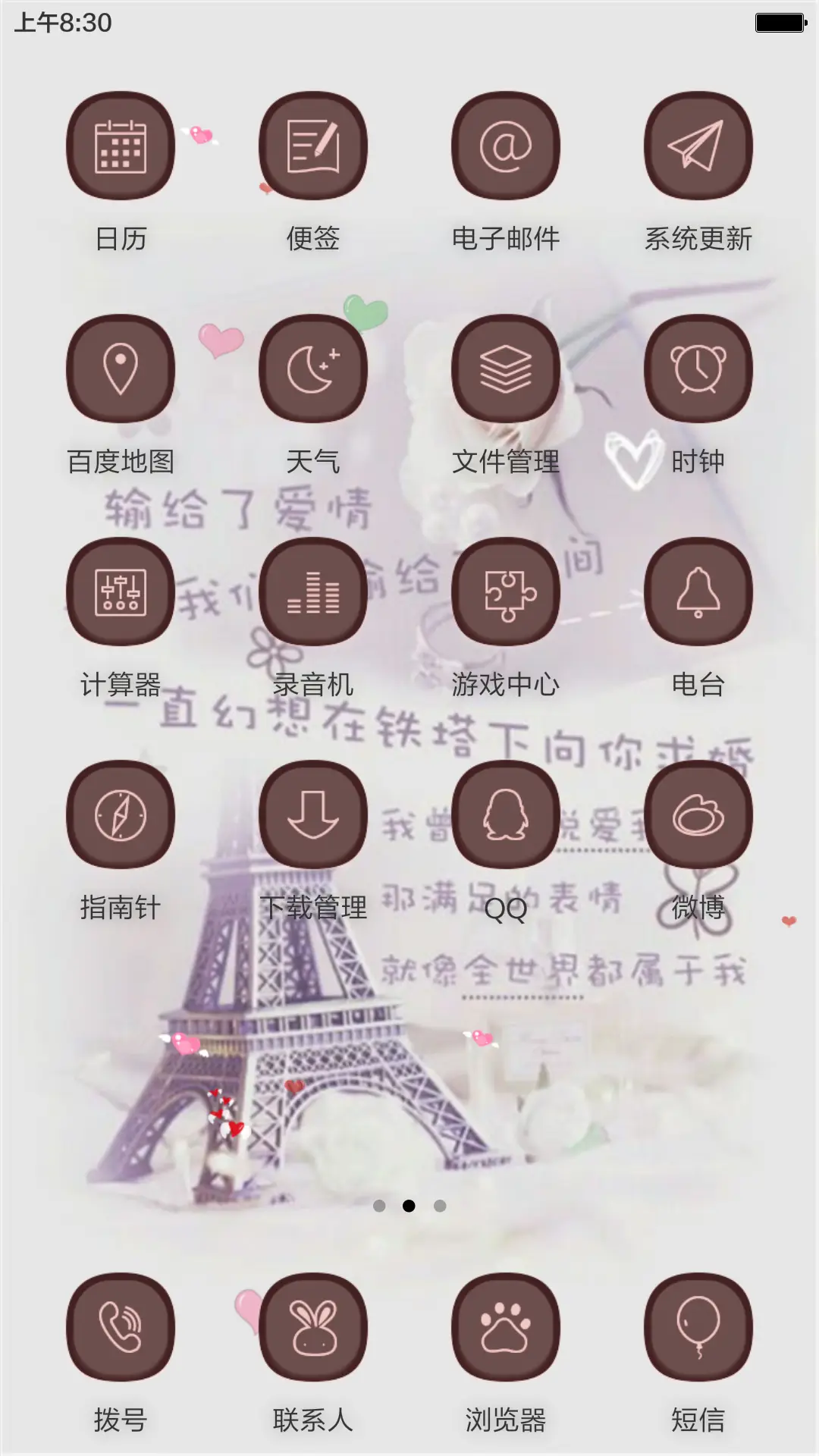
Task: Open 电子邮件 email application
Action: point(507,148)
